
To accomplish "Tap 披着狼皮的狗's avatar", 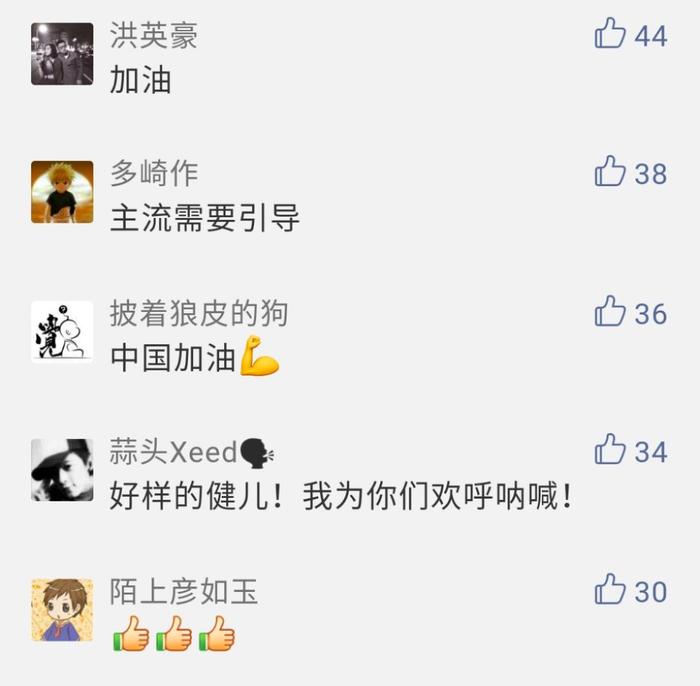I will pos(62,331).
